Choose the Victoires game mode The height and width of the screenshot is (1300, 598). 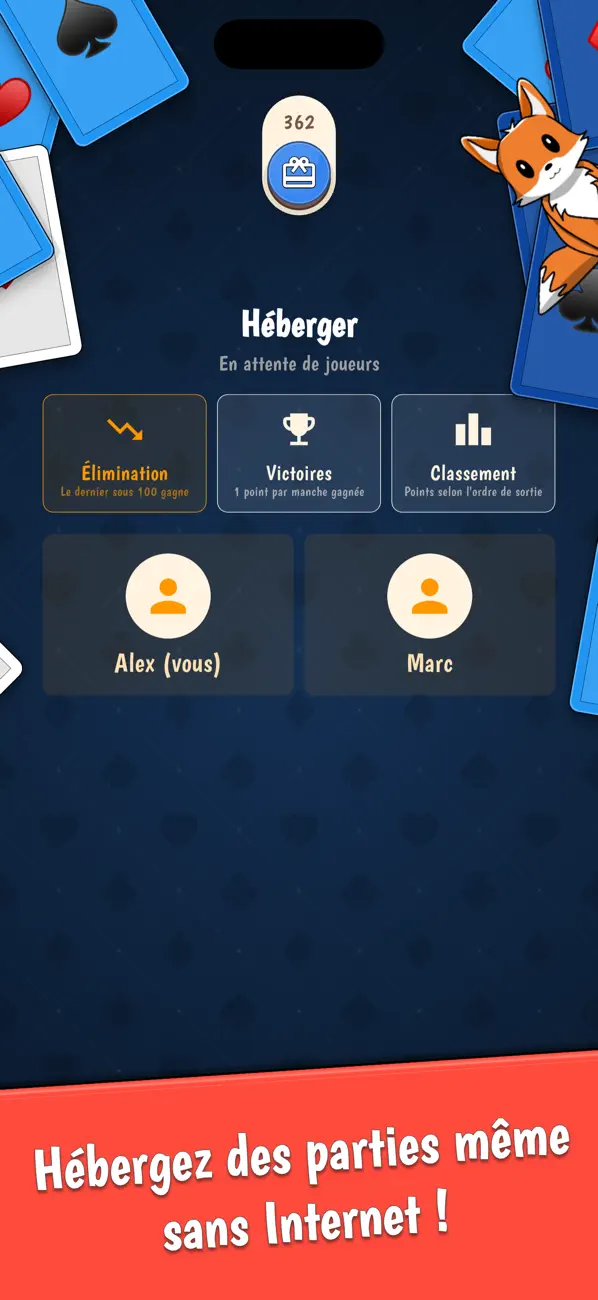click(299, 453)
